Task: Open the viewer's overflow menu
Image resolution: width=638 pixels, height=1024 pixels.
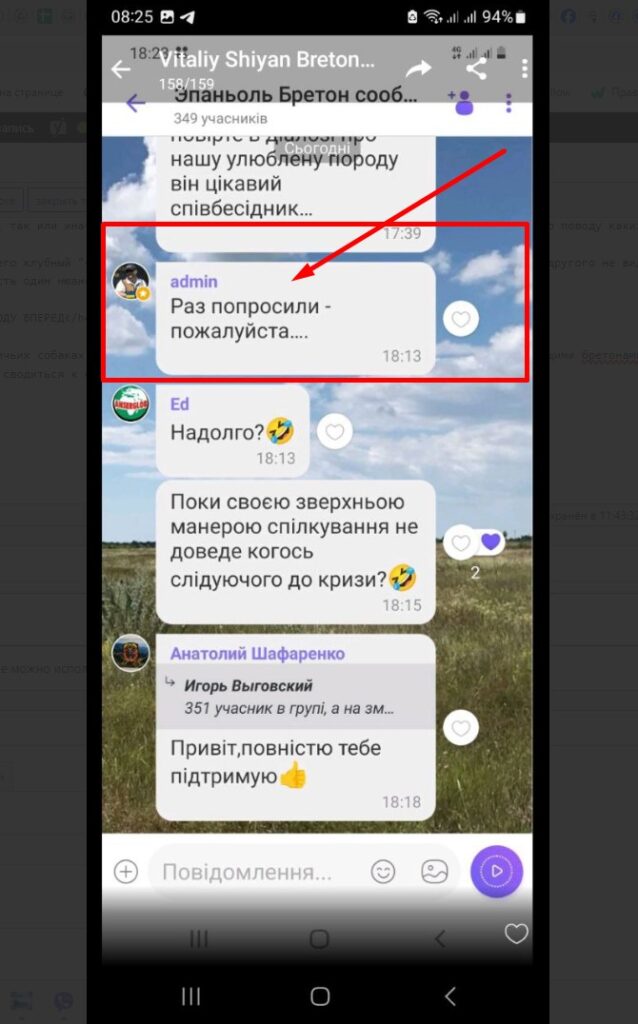Action: (524, 68)
